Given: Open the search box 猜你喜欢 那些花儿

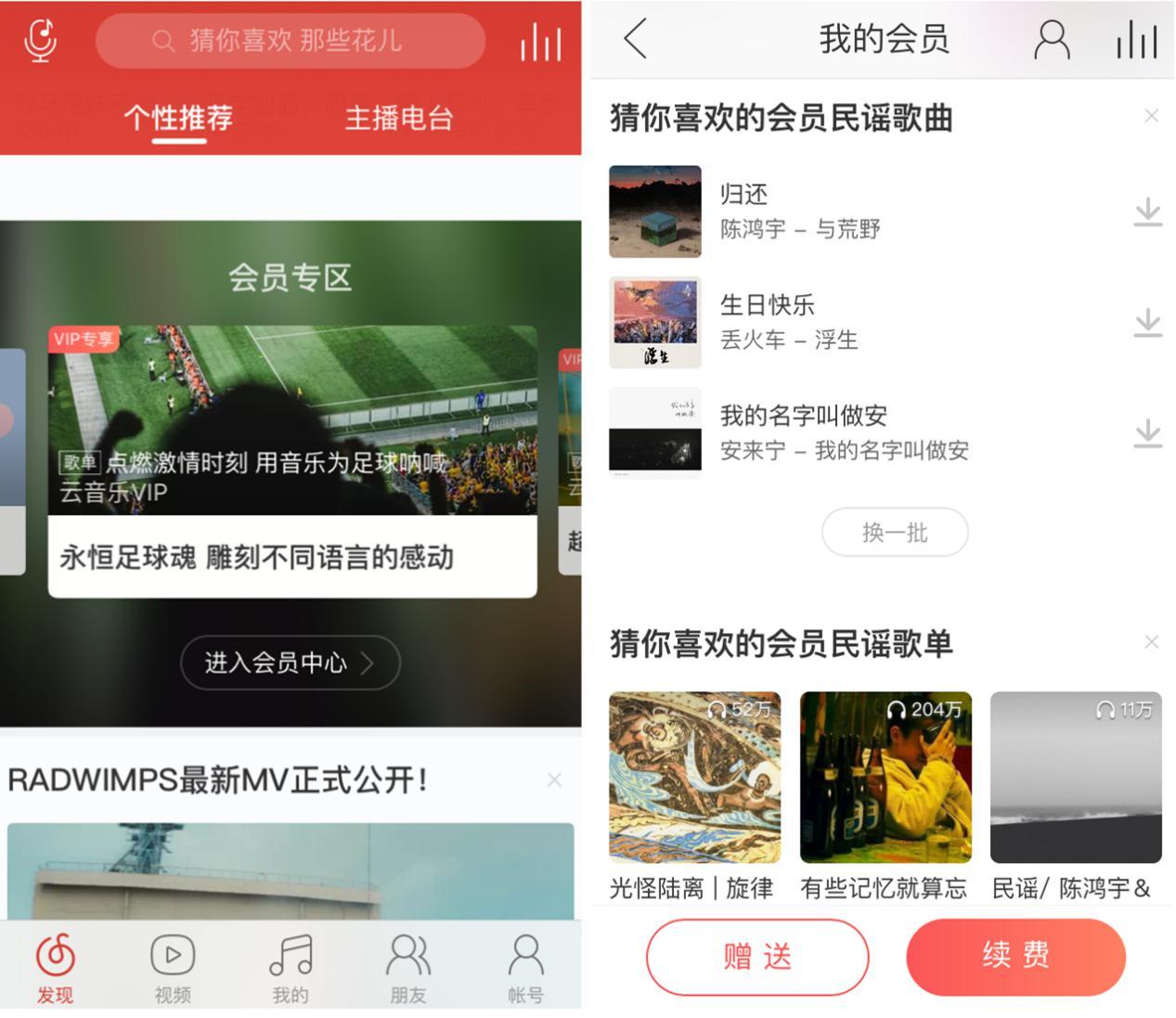Looking at the screenshot, I should pyautogui.click(x=290, y=41).
